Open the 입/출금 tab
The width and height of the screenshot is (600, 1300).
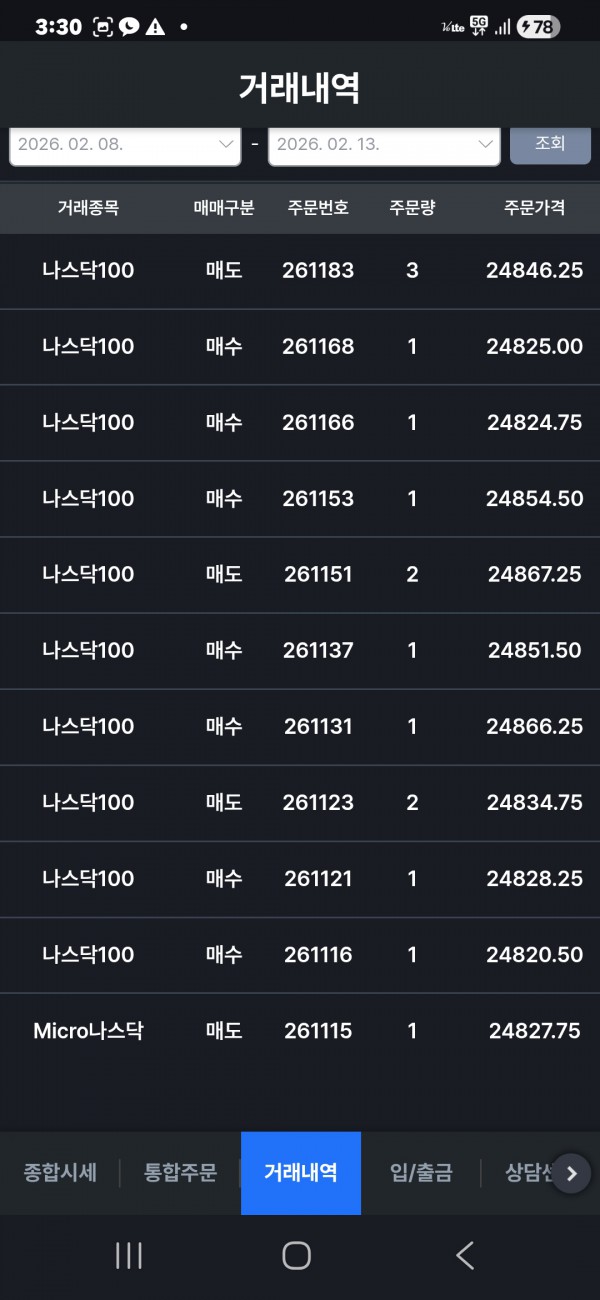(x=421, y=1173)
